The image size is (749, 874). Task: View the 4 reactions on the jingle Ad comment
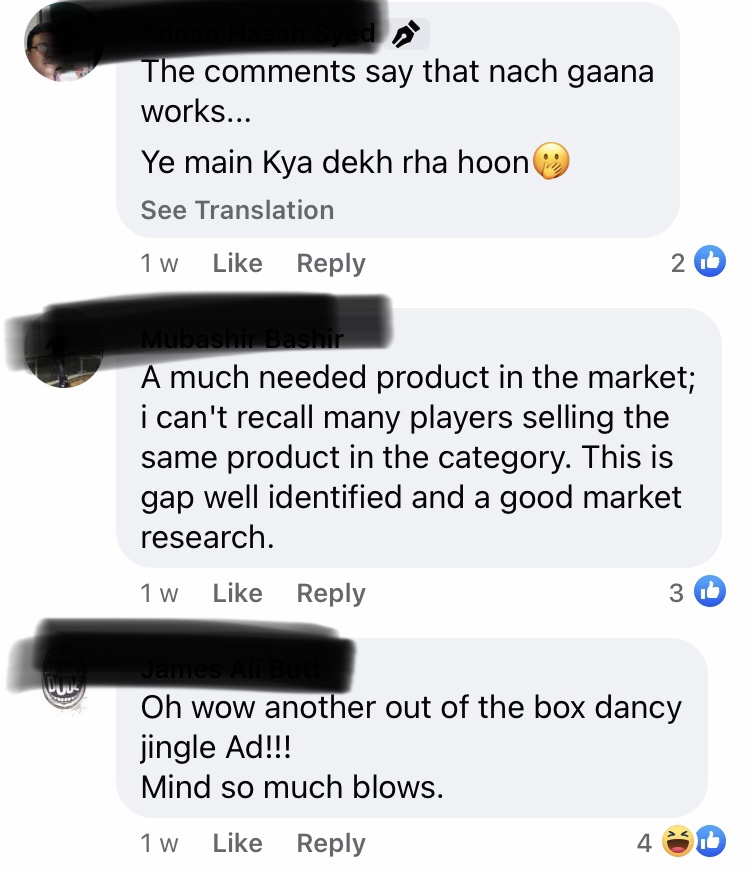682,843
